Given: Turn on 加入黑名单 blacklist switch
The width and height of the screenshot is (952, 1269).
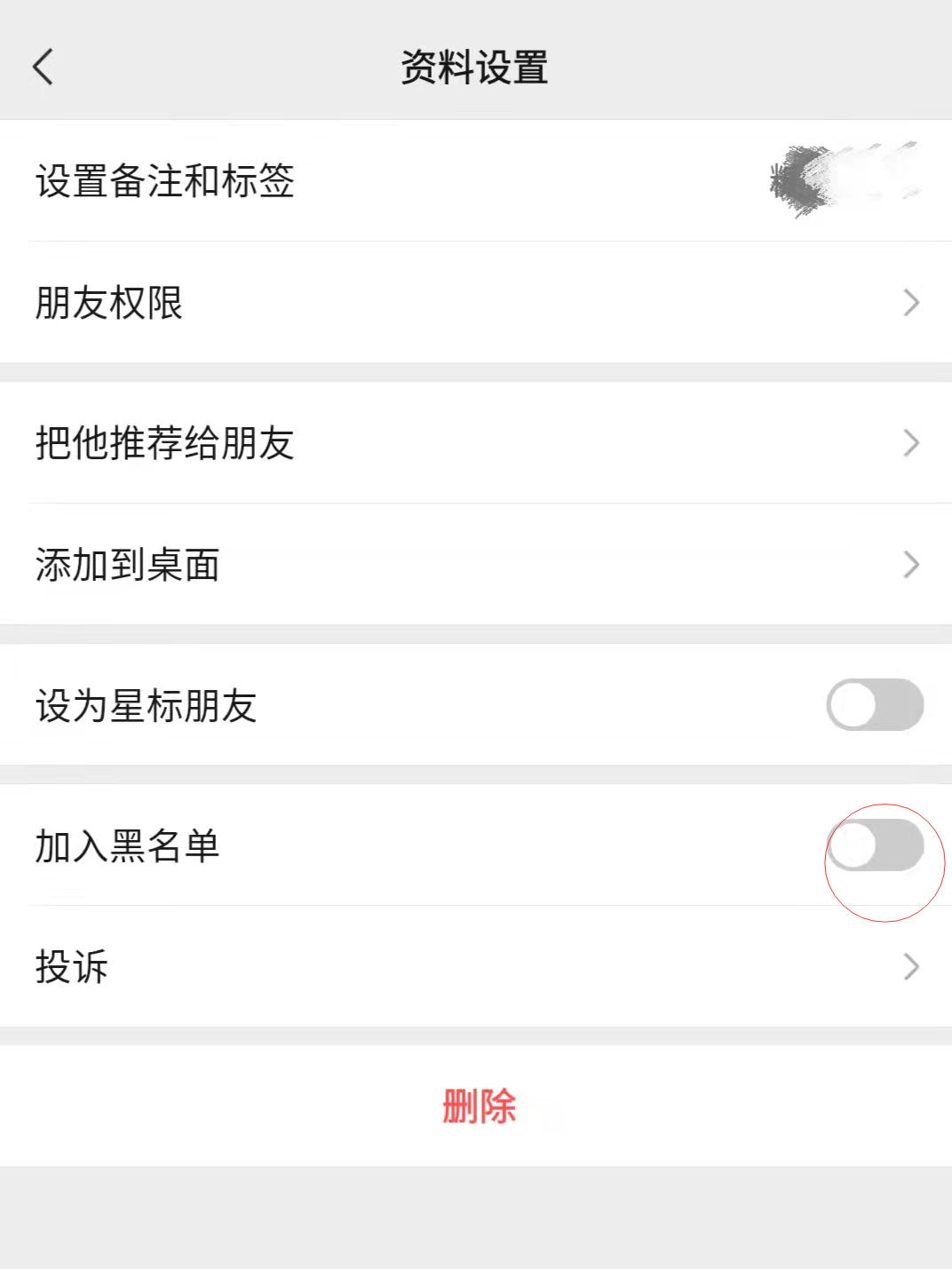Looking at the screenshot, I should pyautogui.click(x=873, y=847).
